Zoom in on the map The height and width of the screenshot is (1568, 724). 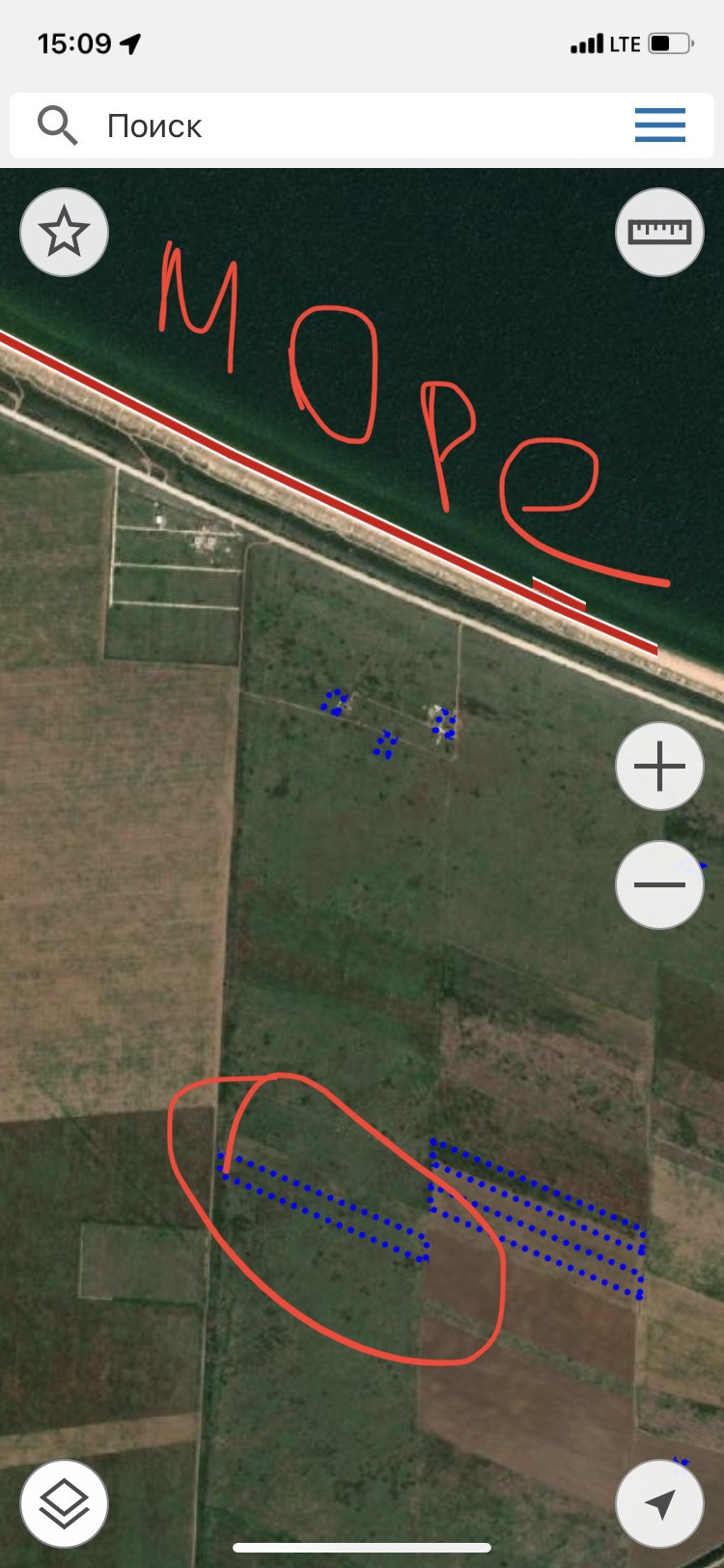[x=660, y=767]
